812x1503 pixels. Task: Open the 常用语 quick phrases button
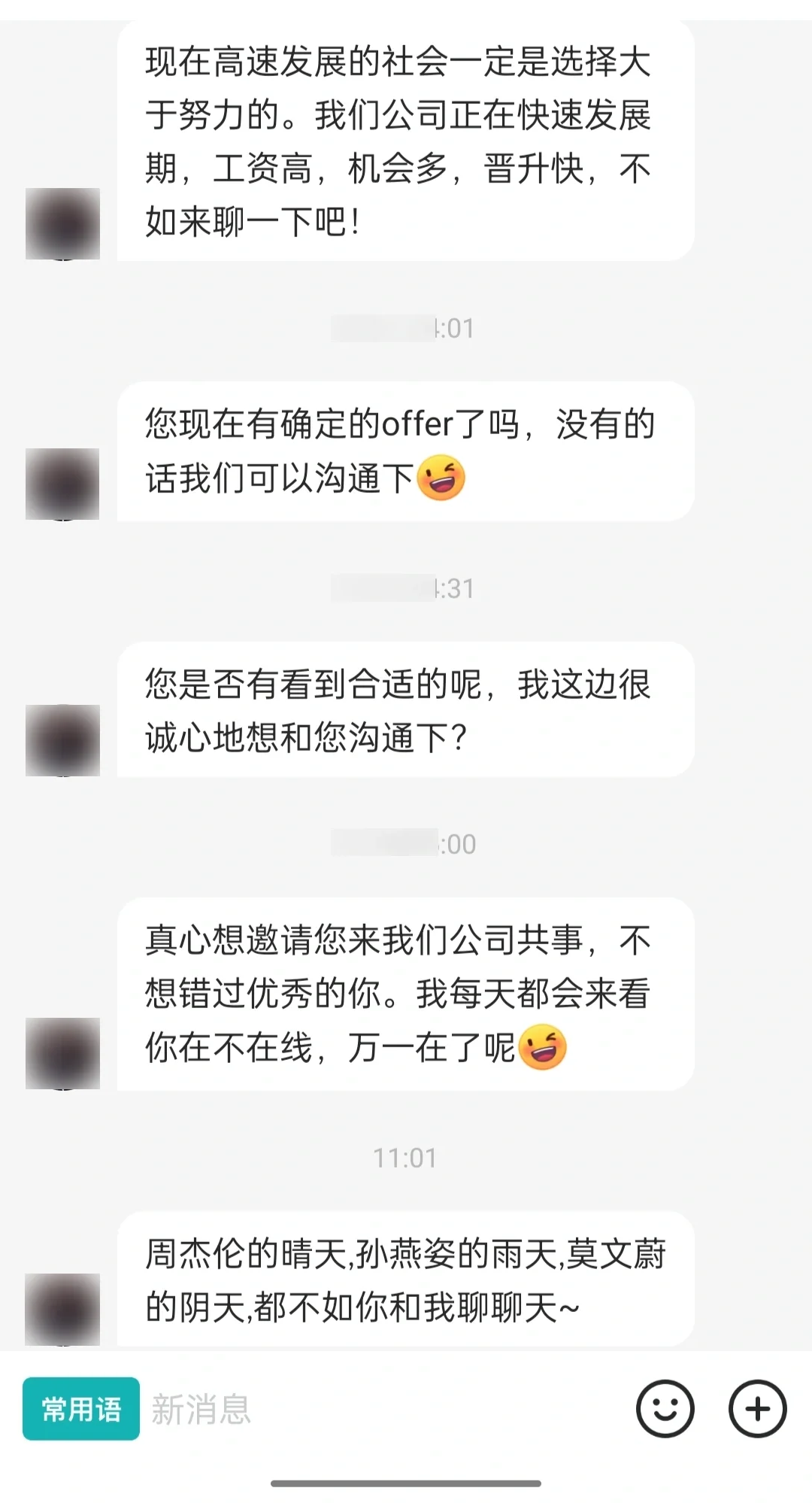(80, 1408)
